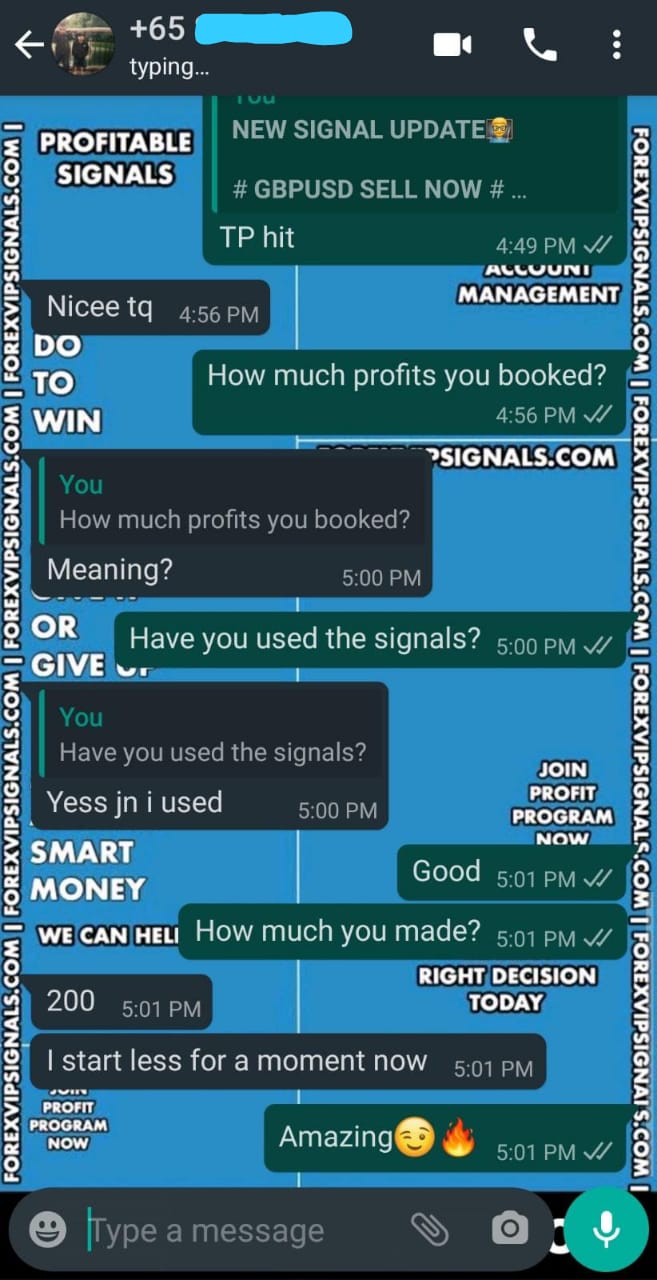The width and height of the screenshot is (657, 1280).
Task: Go back to the chat list
Action: (28, 45)
